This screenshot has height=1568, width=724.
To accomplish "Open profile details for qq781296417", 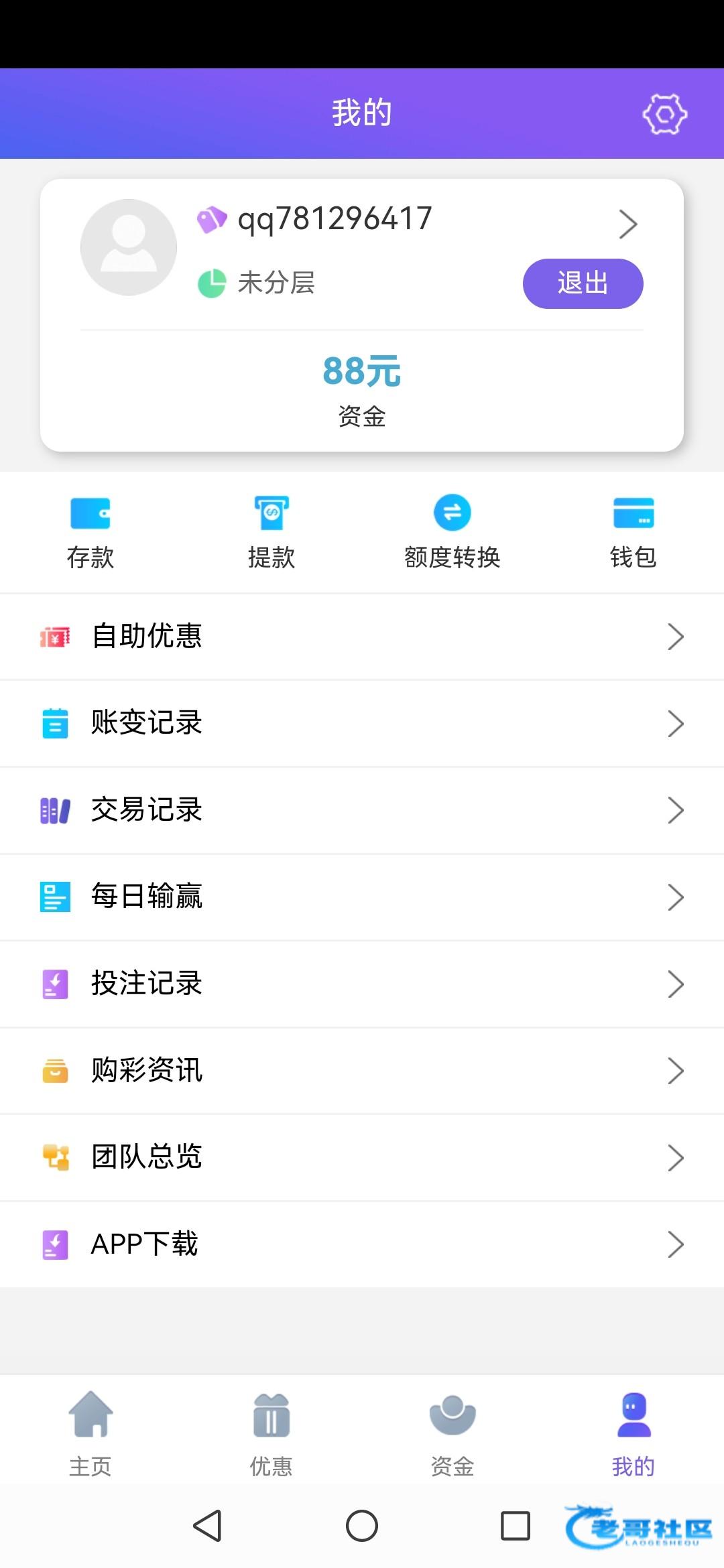I will pyautogui.click(x=627, y=224).
